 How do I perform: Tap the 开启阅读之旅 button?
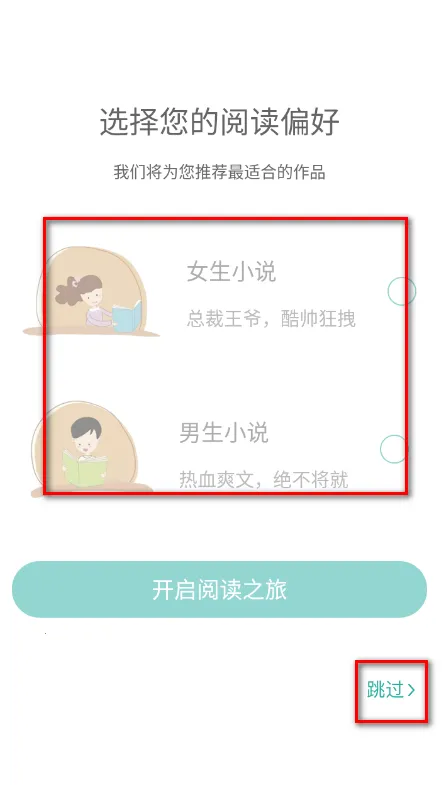pos(219,589)
